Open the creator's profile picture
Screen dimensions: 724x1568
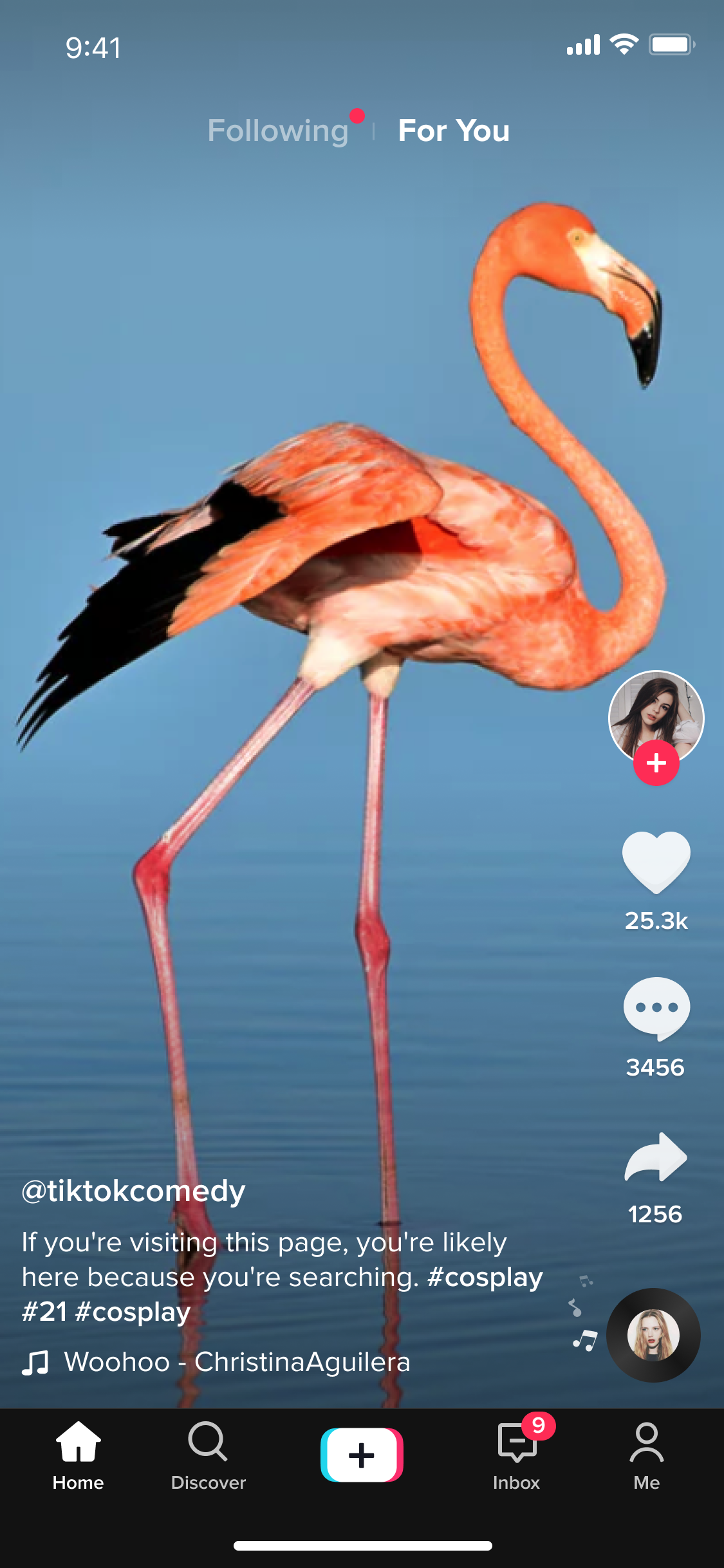pyautogui.click(x=656, y=718)
